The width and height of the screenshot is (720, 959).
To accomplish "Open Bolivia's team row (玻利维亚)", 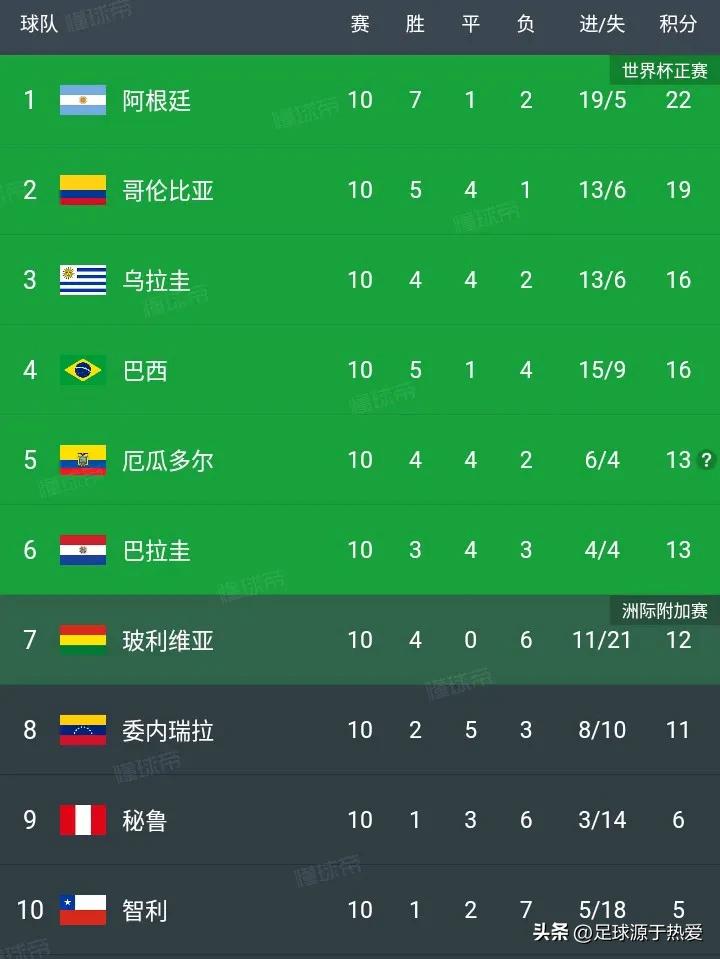I will coord(168,640).
